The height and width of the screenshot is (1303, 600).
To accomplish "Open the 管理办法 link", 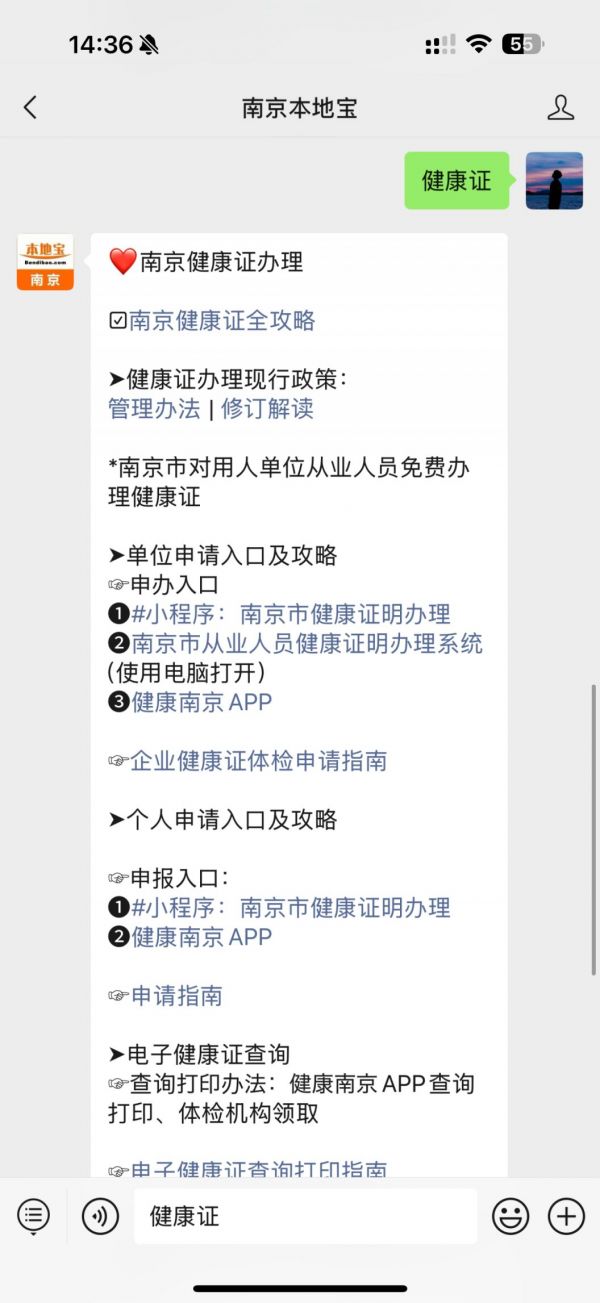I will click(x=154, y=408).
